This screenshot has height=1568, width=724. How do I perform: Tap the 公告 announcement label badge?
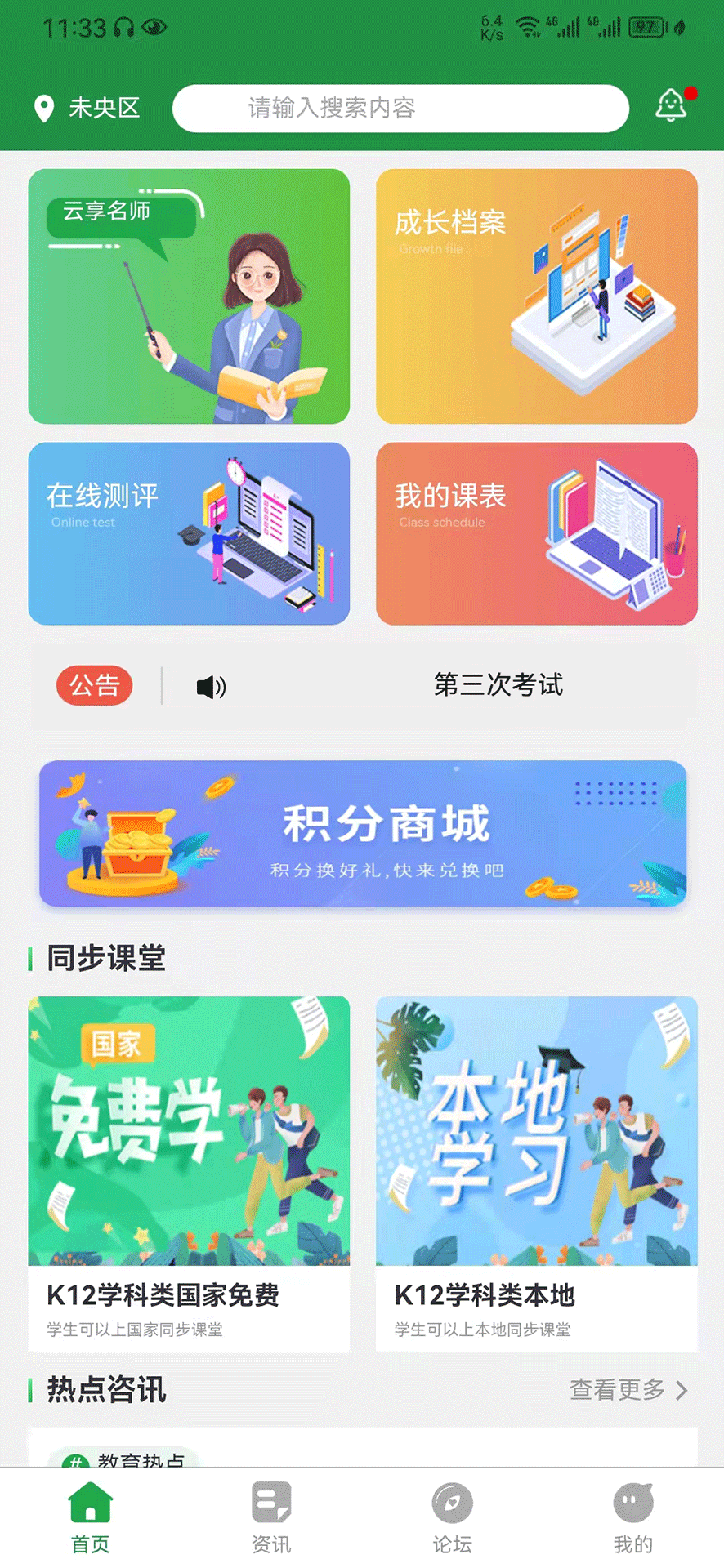point(94,685)
